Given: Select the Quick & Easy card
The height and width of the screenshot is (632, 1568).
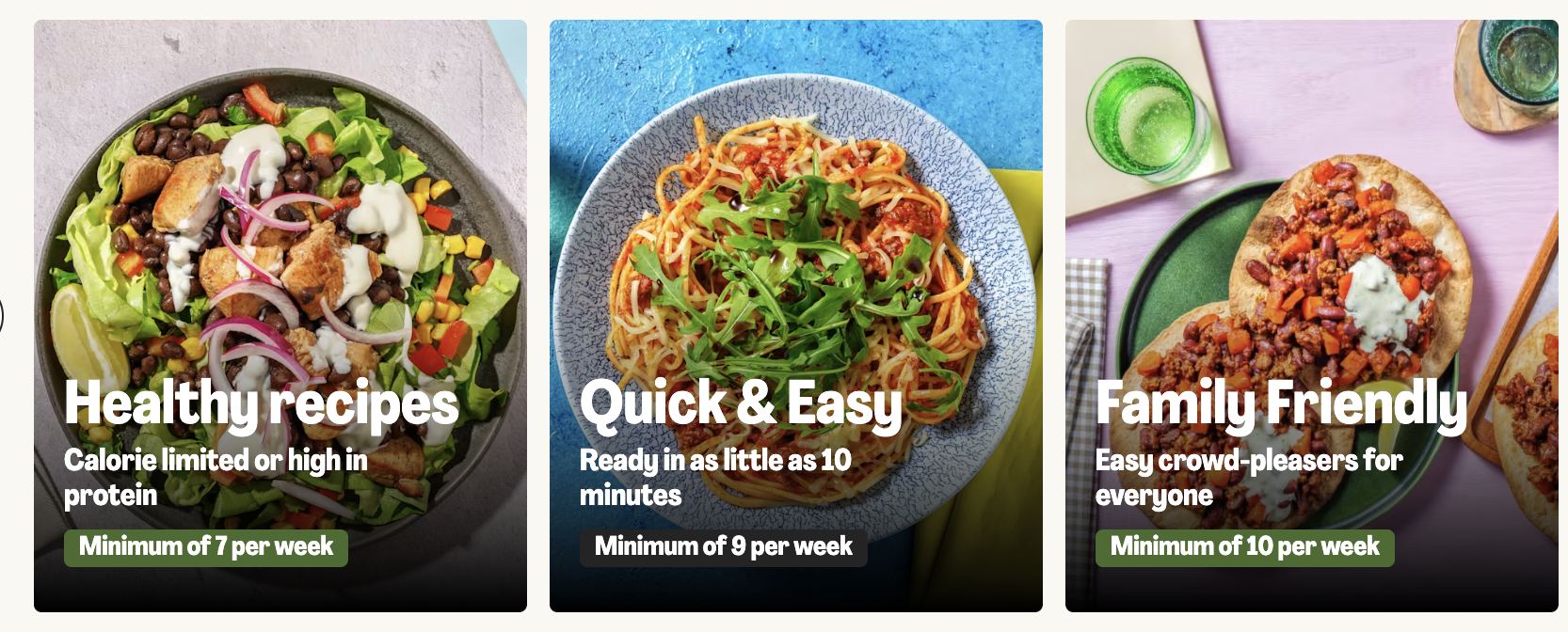Looking at the screenshot, I should (795, 315).
